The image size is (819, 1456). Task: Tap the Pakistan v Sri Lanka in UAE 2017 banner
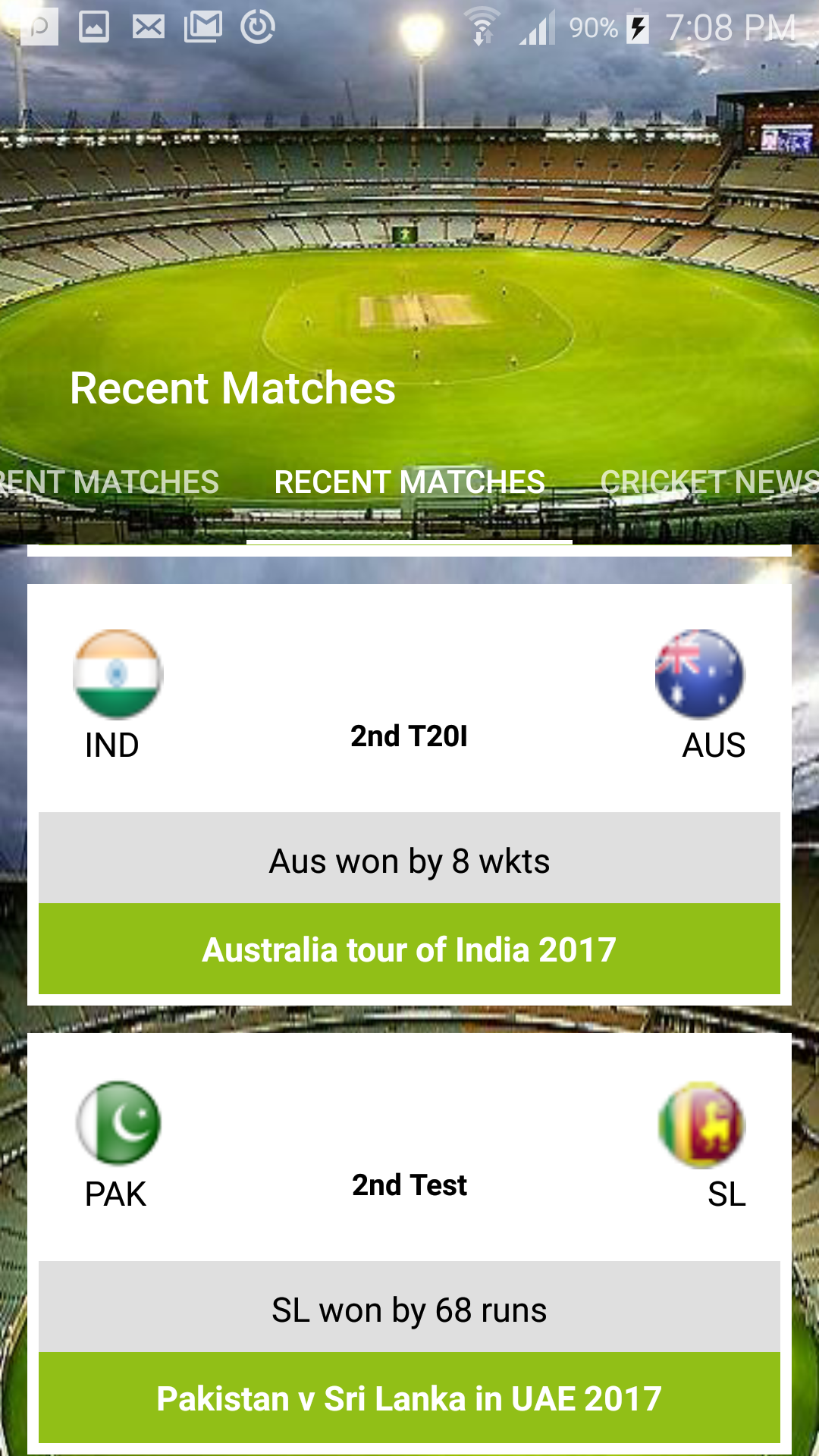coord(409,1398)
